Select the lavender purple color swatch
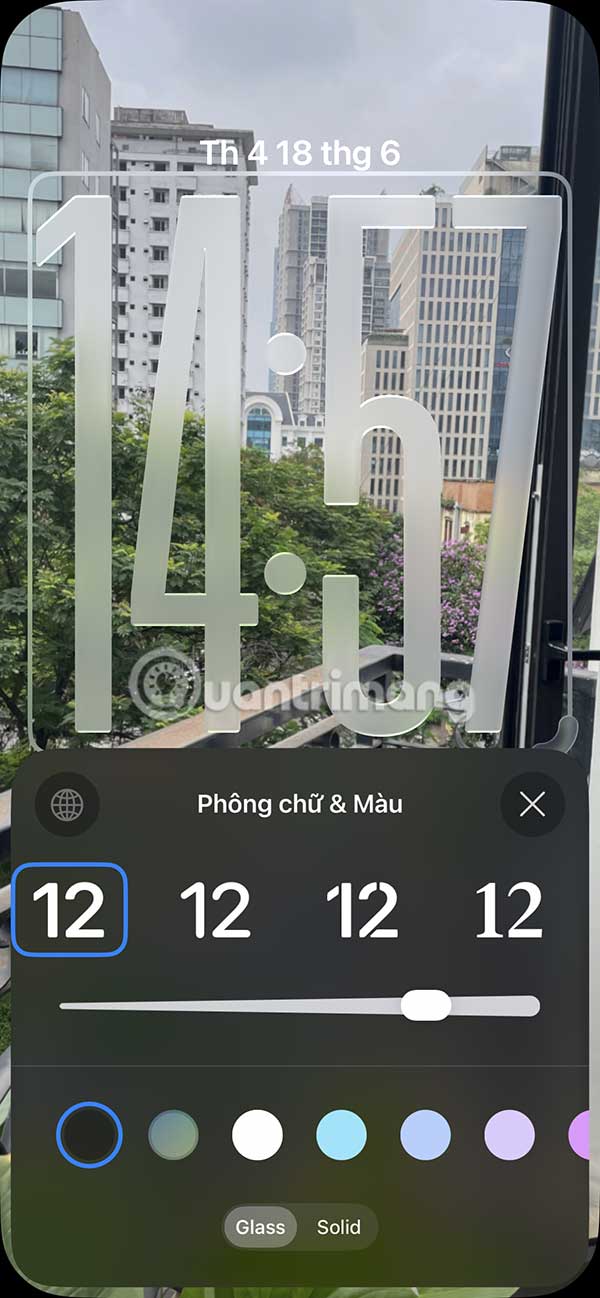This screenshot has width=600, height=1298. point(509,1135)
